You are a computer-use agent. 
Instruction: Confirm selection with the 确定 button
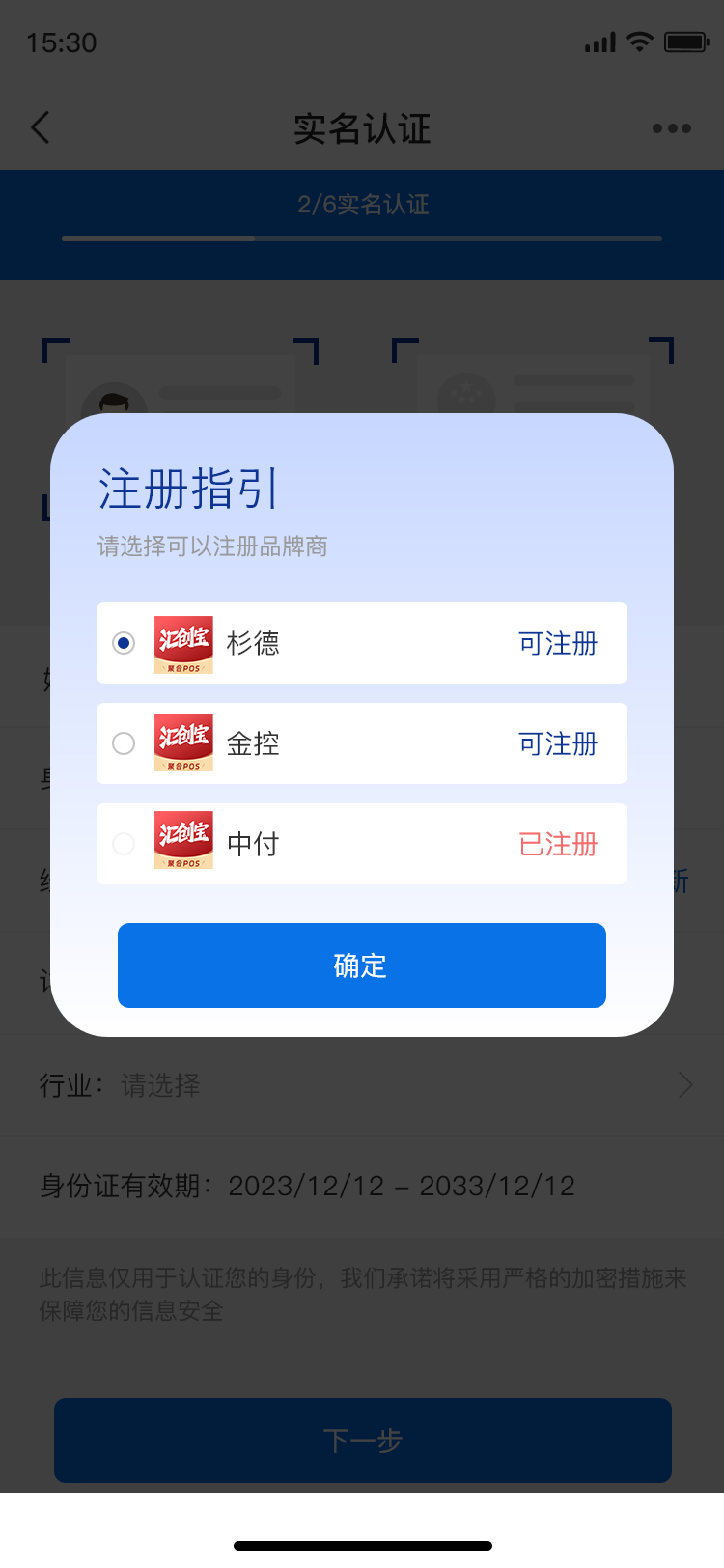coord(361,966)
